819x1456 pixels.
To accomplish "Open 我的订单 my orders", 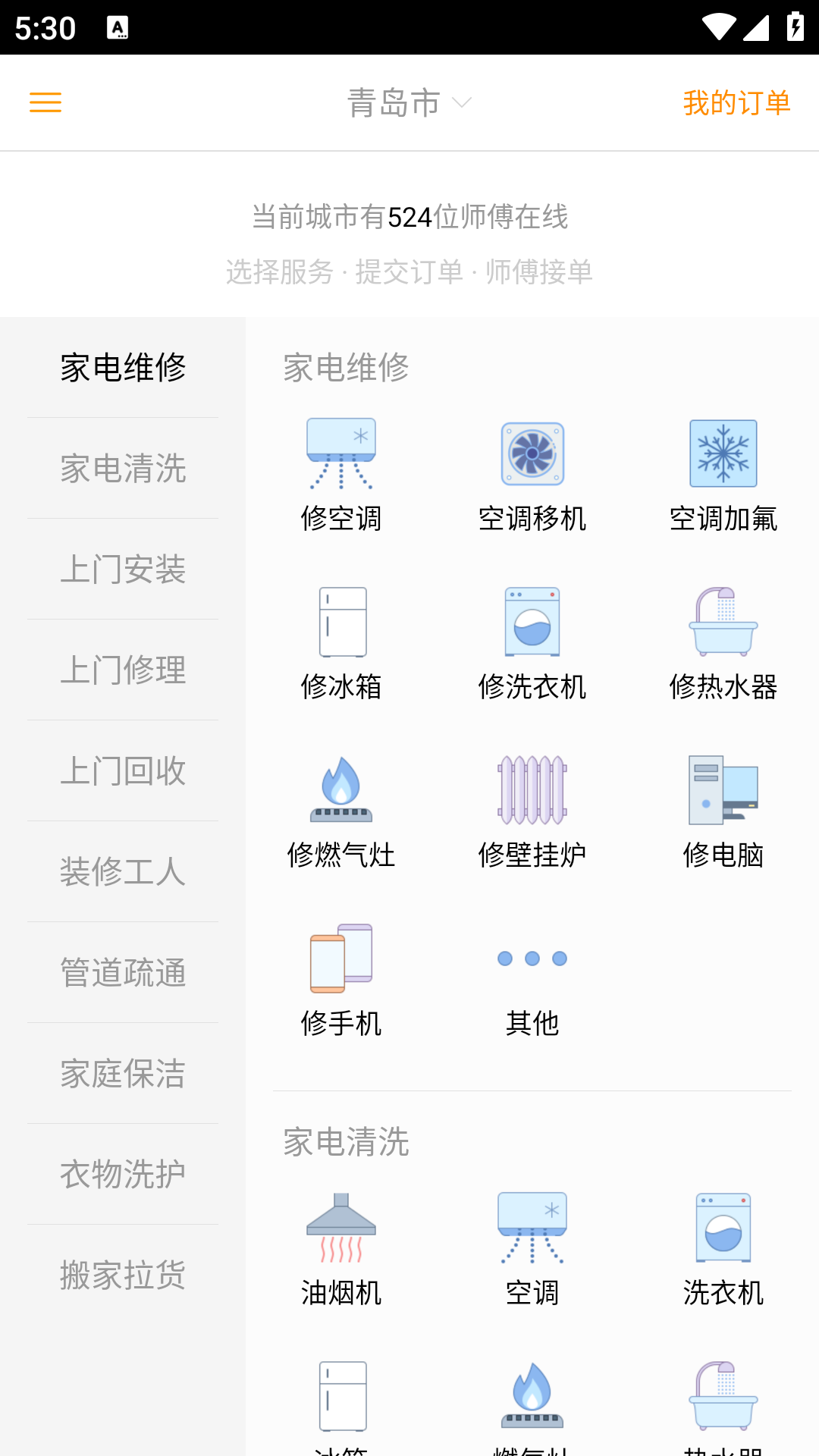I will click(x=736, y=102).
